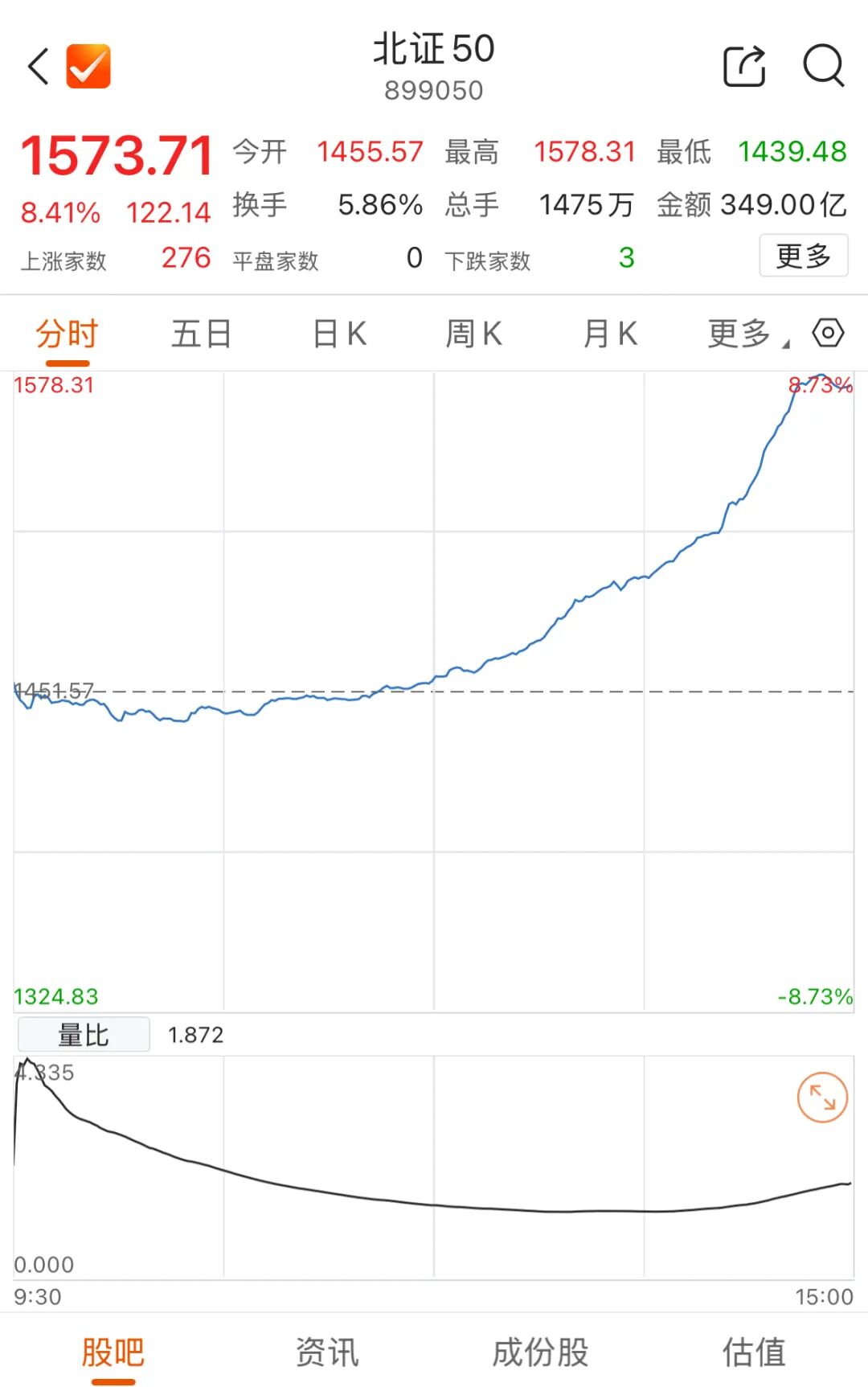The image size is (868, 1387).
Task: Open chart settings via gear icon
Action: (829, 333)
